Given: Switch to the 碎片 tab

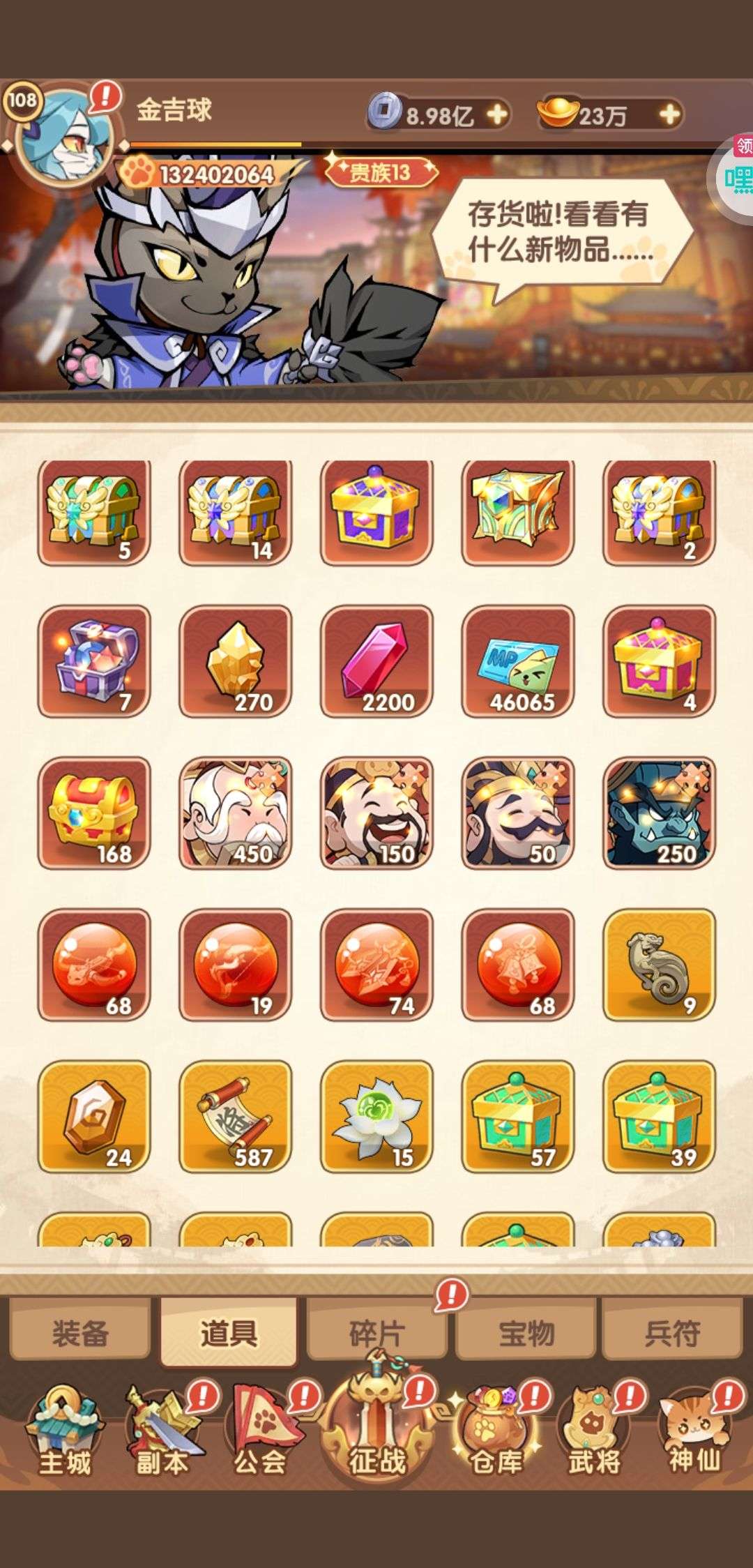Looking at the screenshot, I should pos(376,1333).
